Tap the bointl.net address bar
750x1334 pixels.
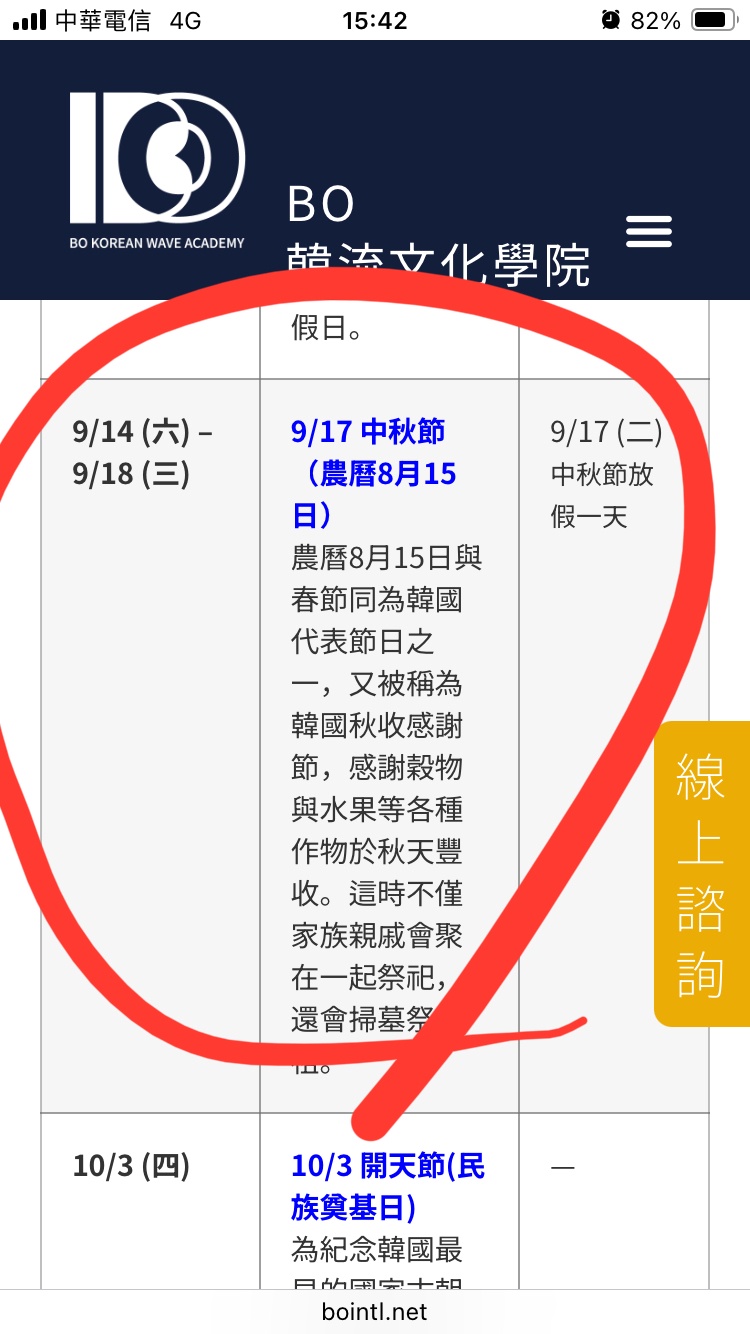coord(375,1311)
